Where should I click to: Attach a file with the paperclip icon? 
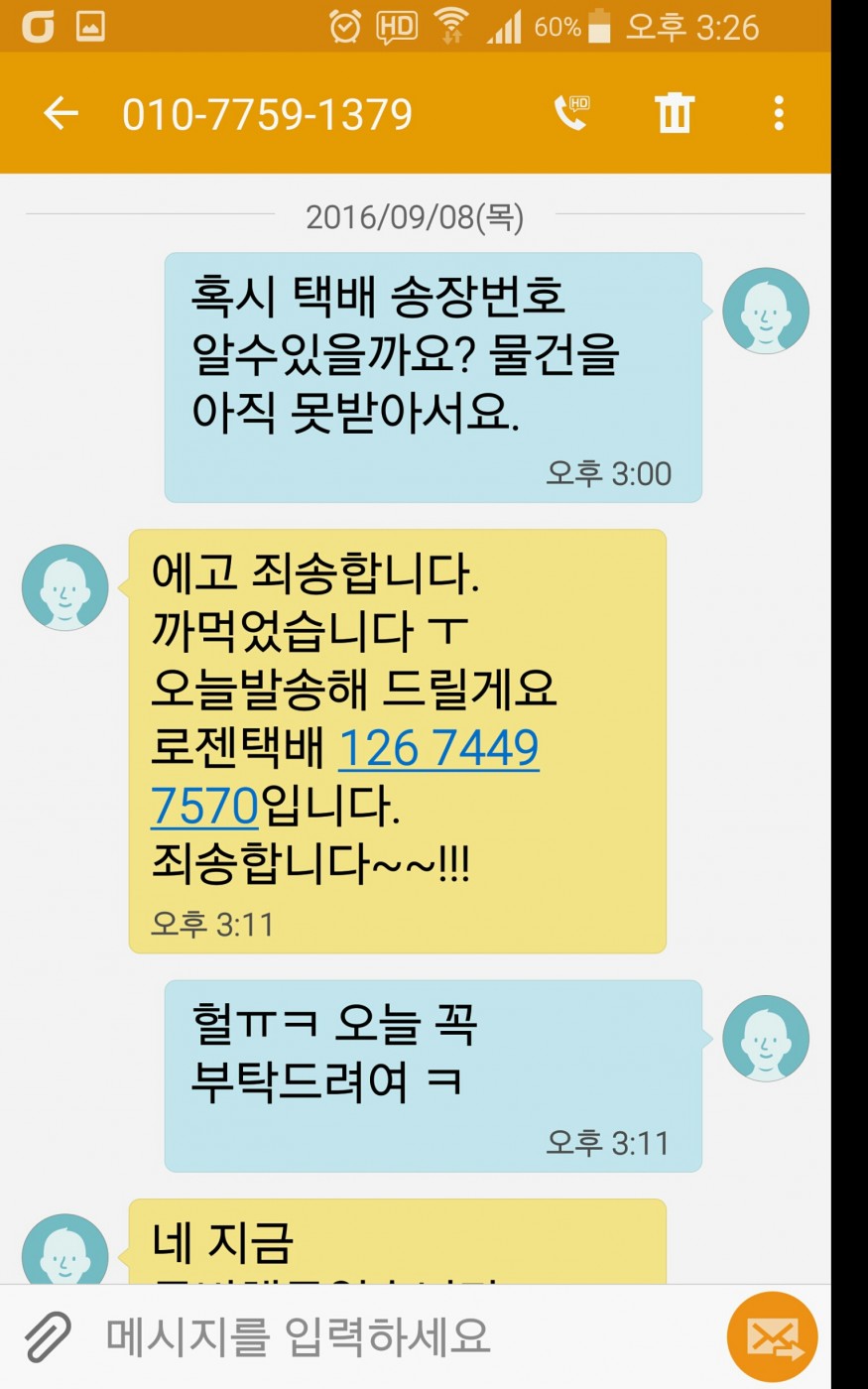coord(48,1336)
